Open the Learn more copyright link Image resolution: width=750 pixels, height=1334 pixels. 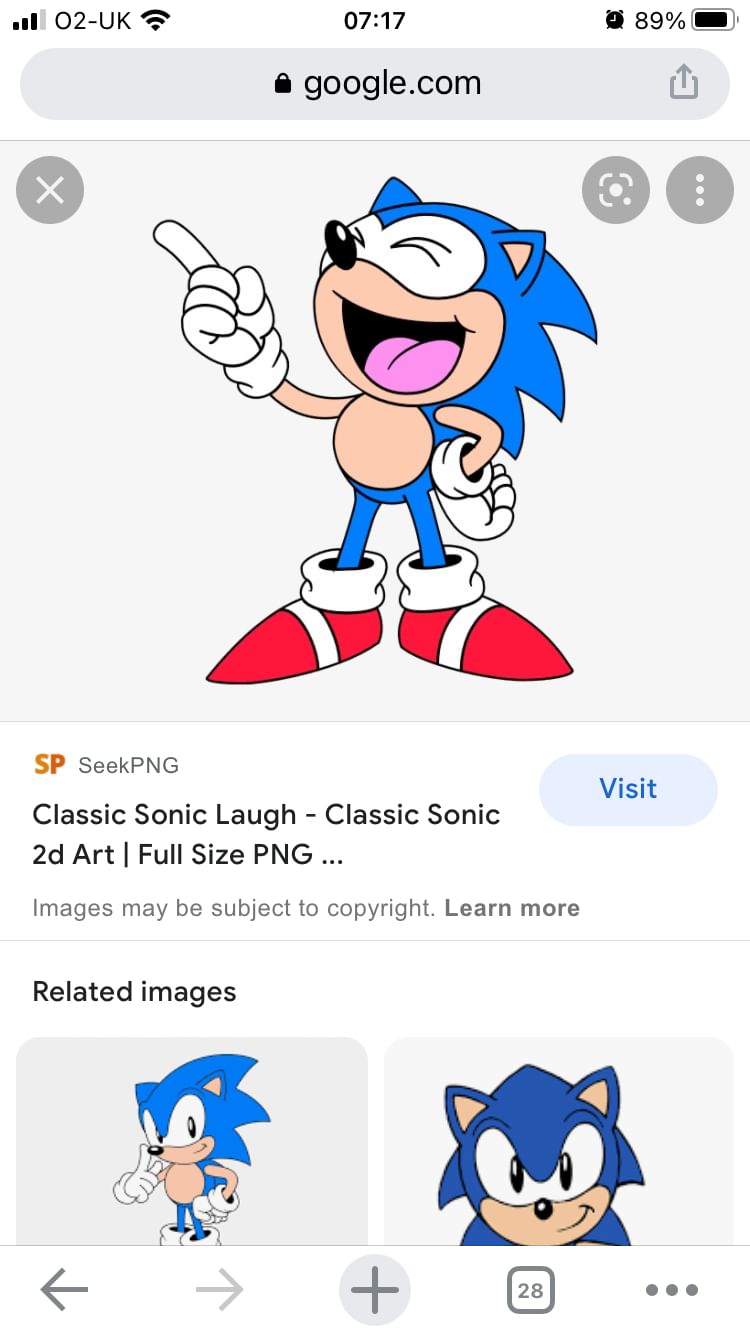click(512, 908)
